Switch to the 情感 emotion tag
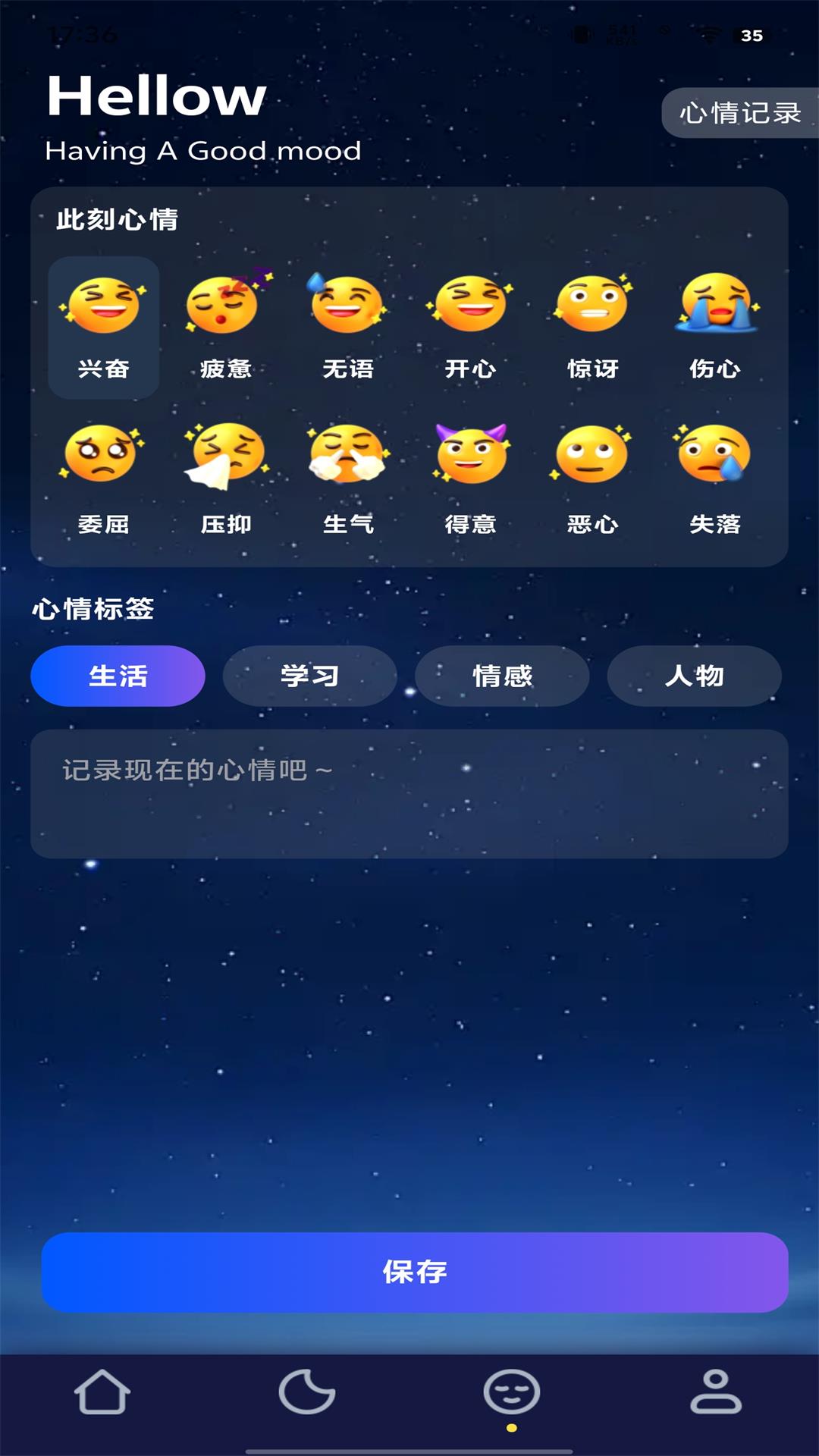The image size is (819, 1456). point(501,676)
